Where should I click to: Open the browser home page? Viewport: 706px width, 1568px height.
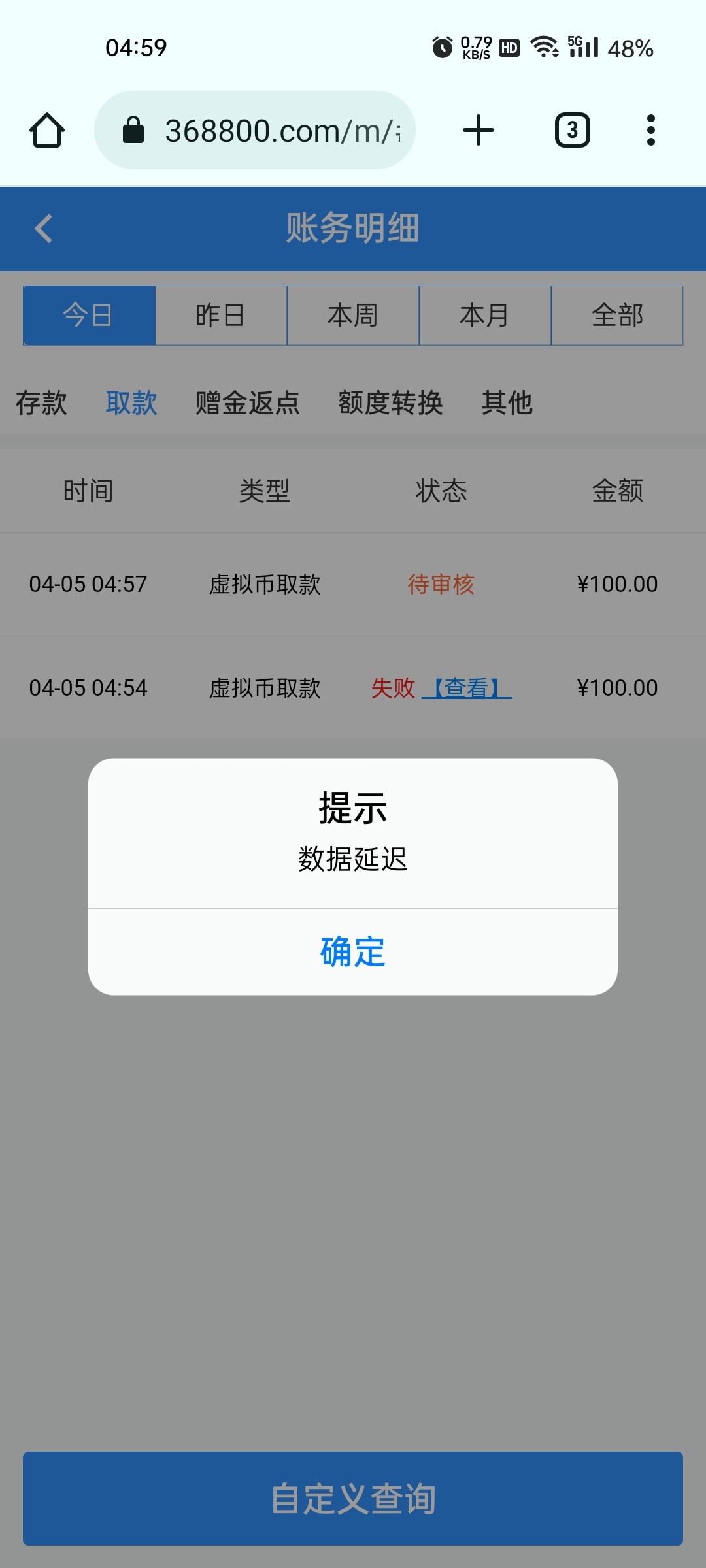pyautogui.click(x=47, y=130)
